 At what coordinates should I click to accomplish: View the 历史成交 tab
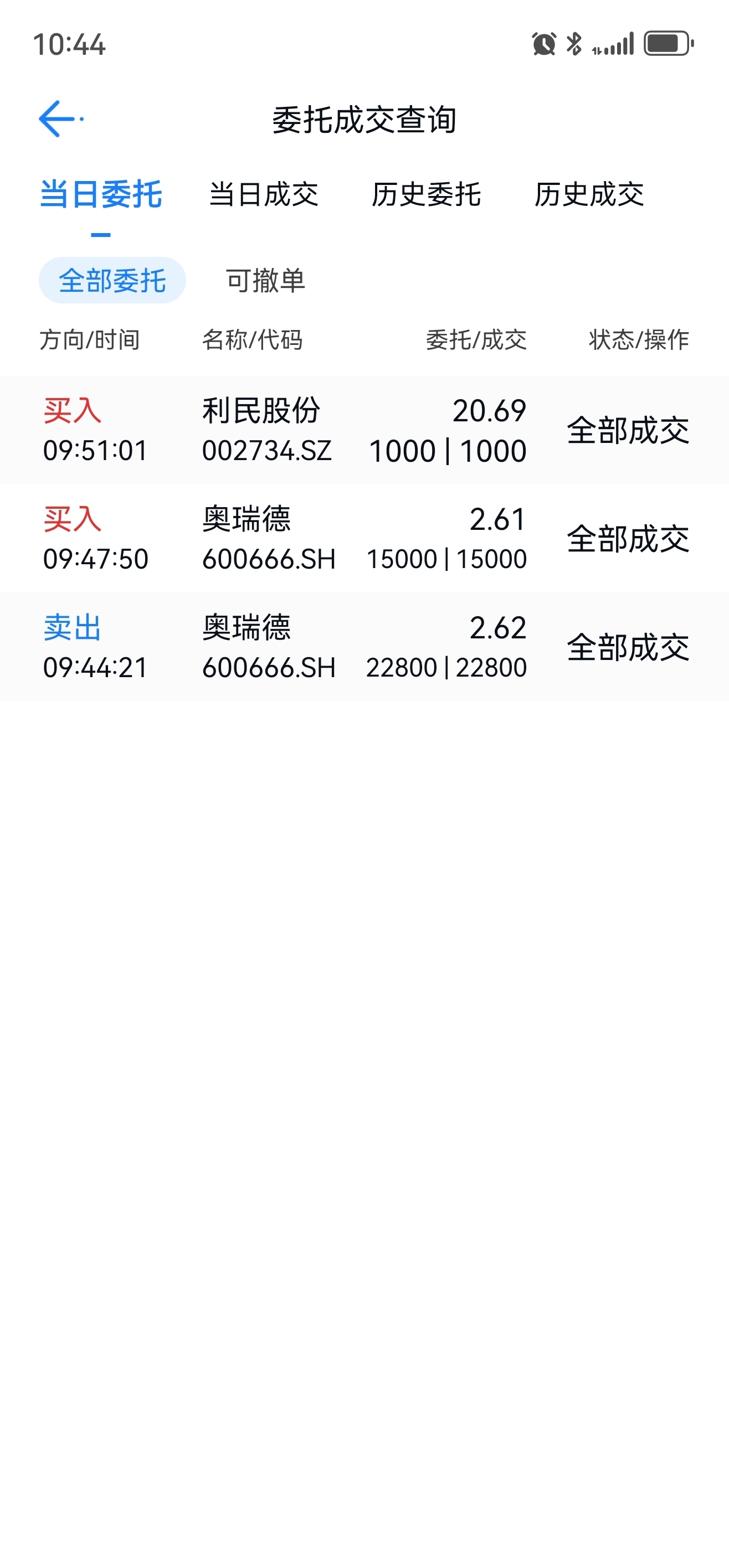[589, 195]
